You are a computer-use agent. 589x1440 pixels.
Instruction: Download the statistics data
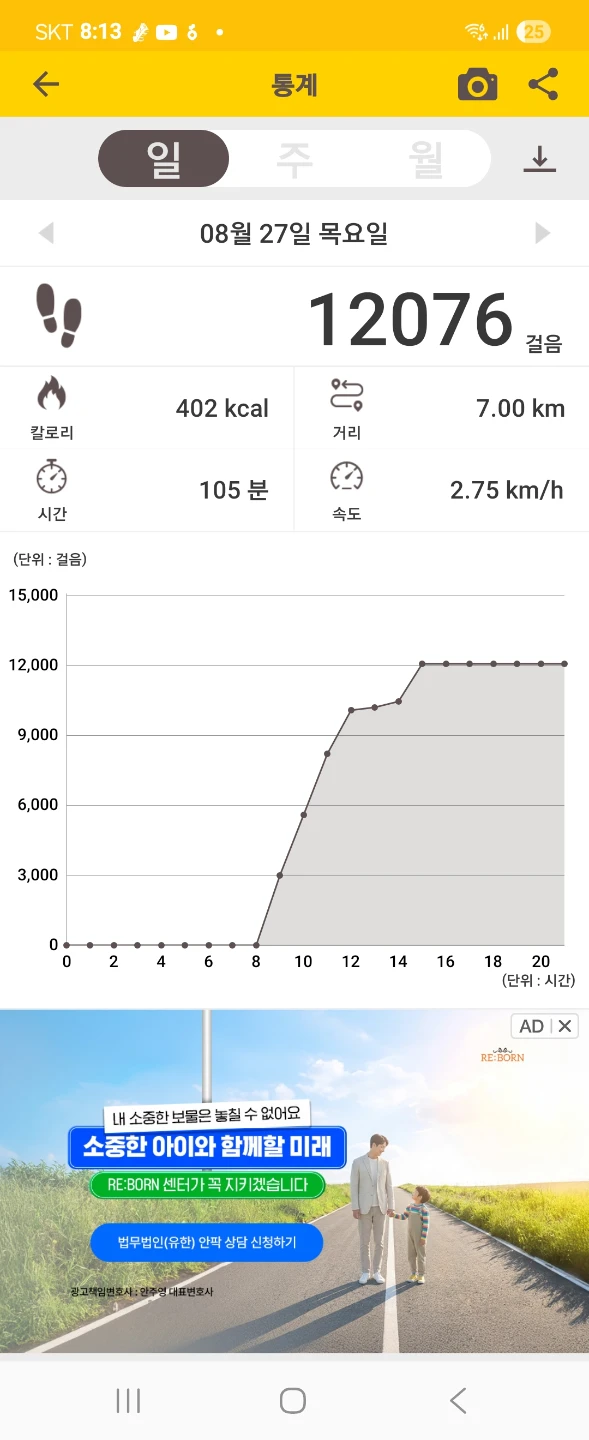[539, 159]
